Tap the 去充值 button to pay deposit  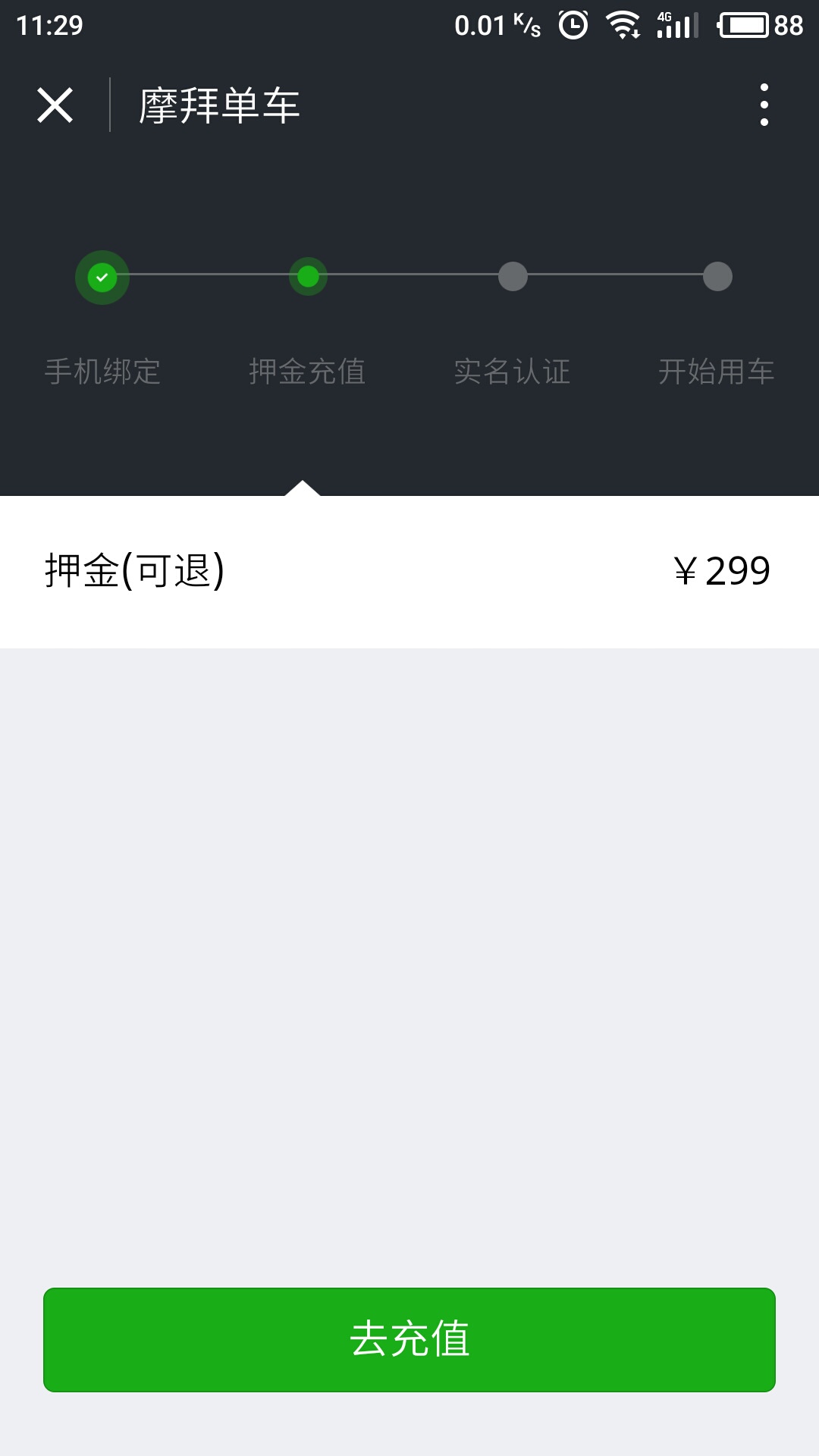pyautogui.click(x=409, y=1339)
